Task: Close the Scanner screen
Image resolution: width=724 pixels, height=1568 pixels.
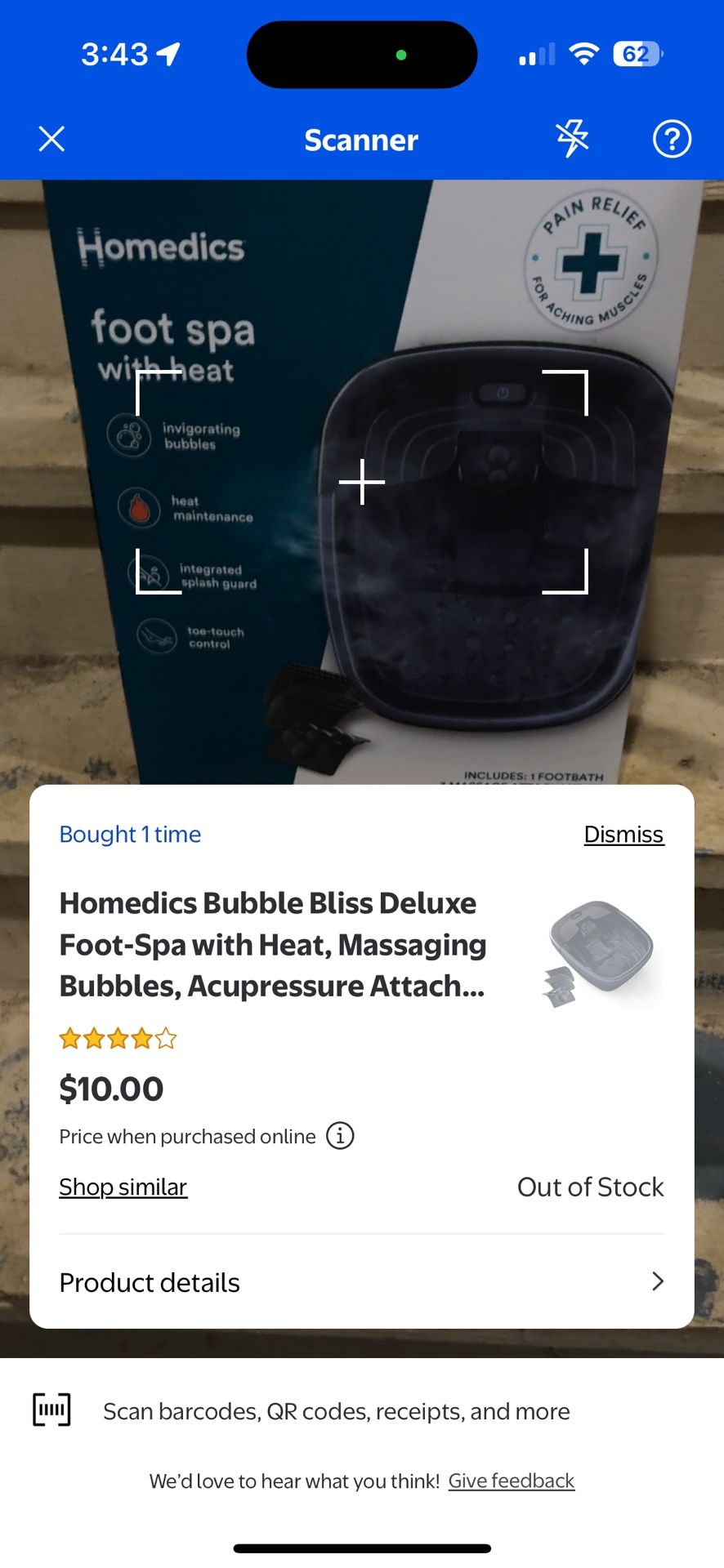Action: pyautogui.click(x=51, y=139)
